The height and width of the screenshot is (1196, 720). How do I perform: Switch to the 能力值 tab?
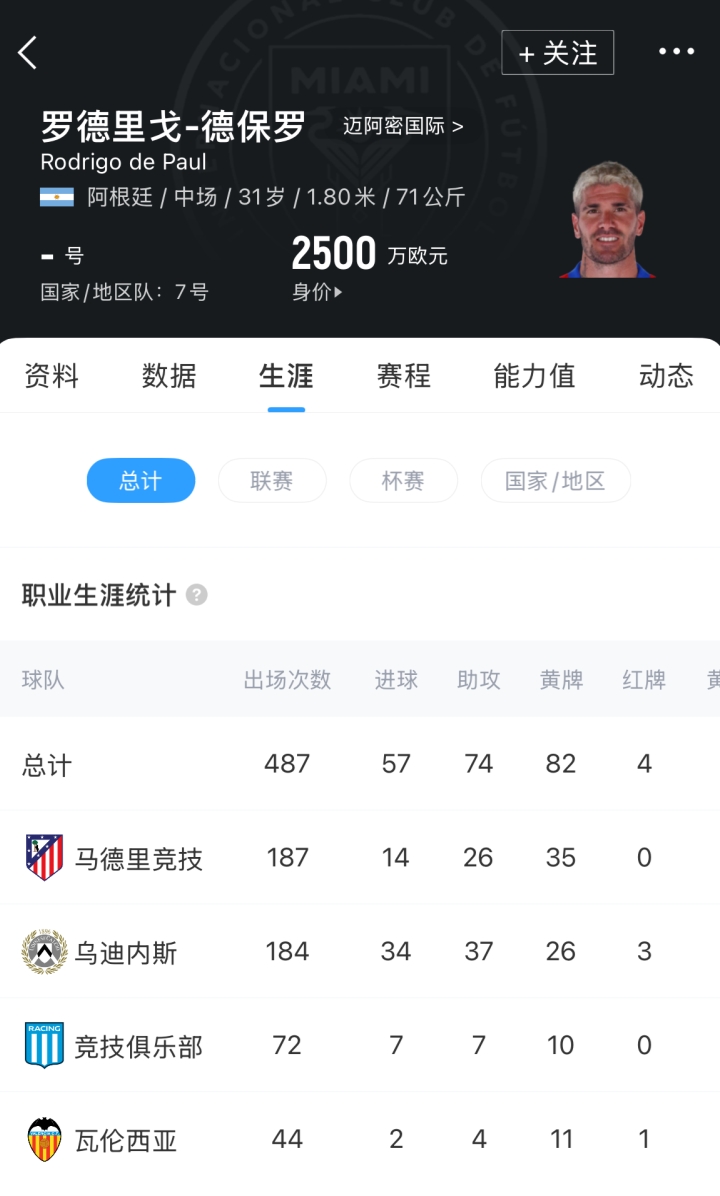pos(534,376)
